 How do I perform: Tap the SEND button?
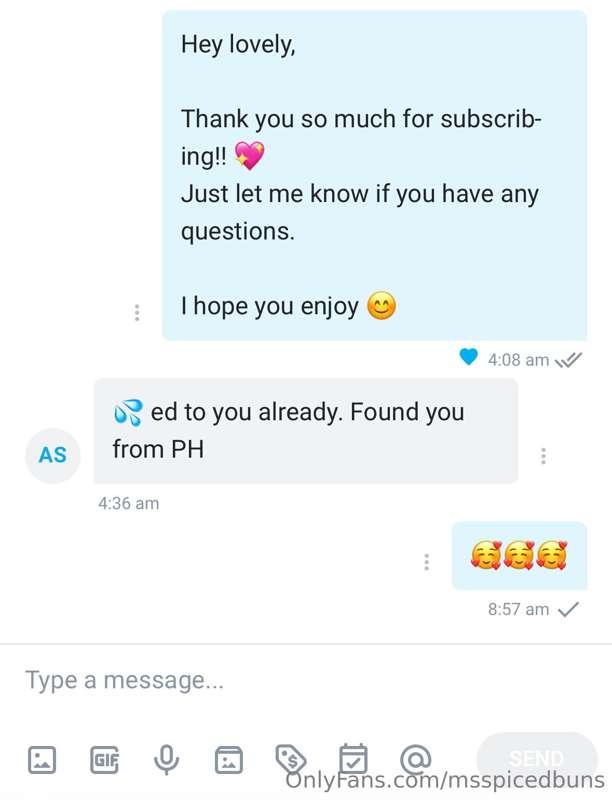tap(536, 759)
